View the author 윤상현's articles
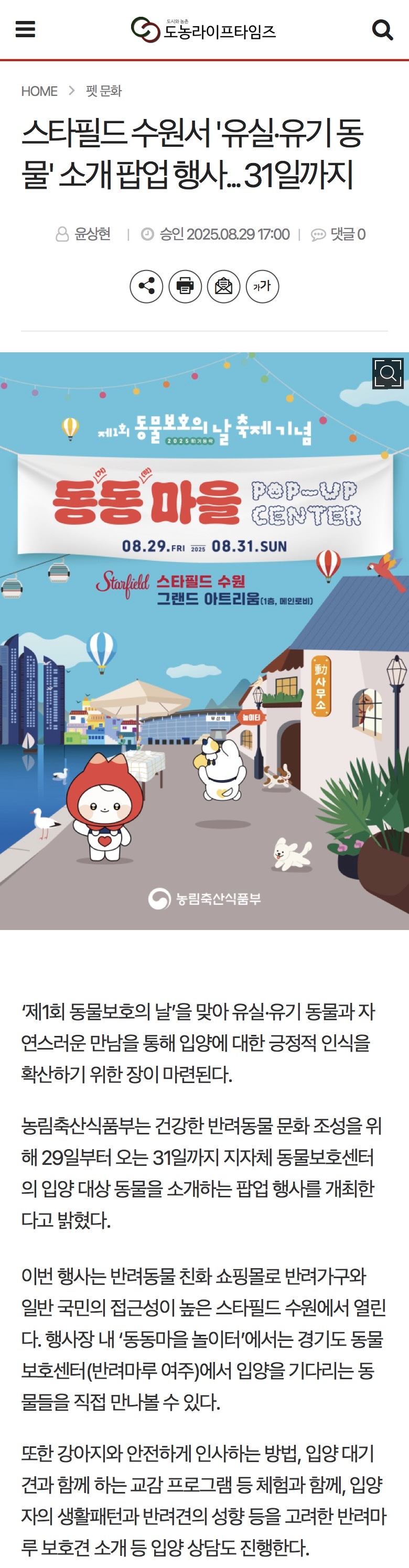 coord(84,234)
